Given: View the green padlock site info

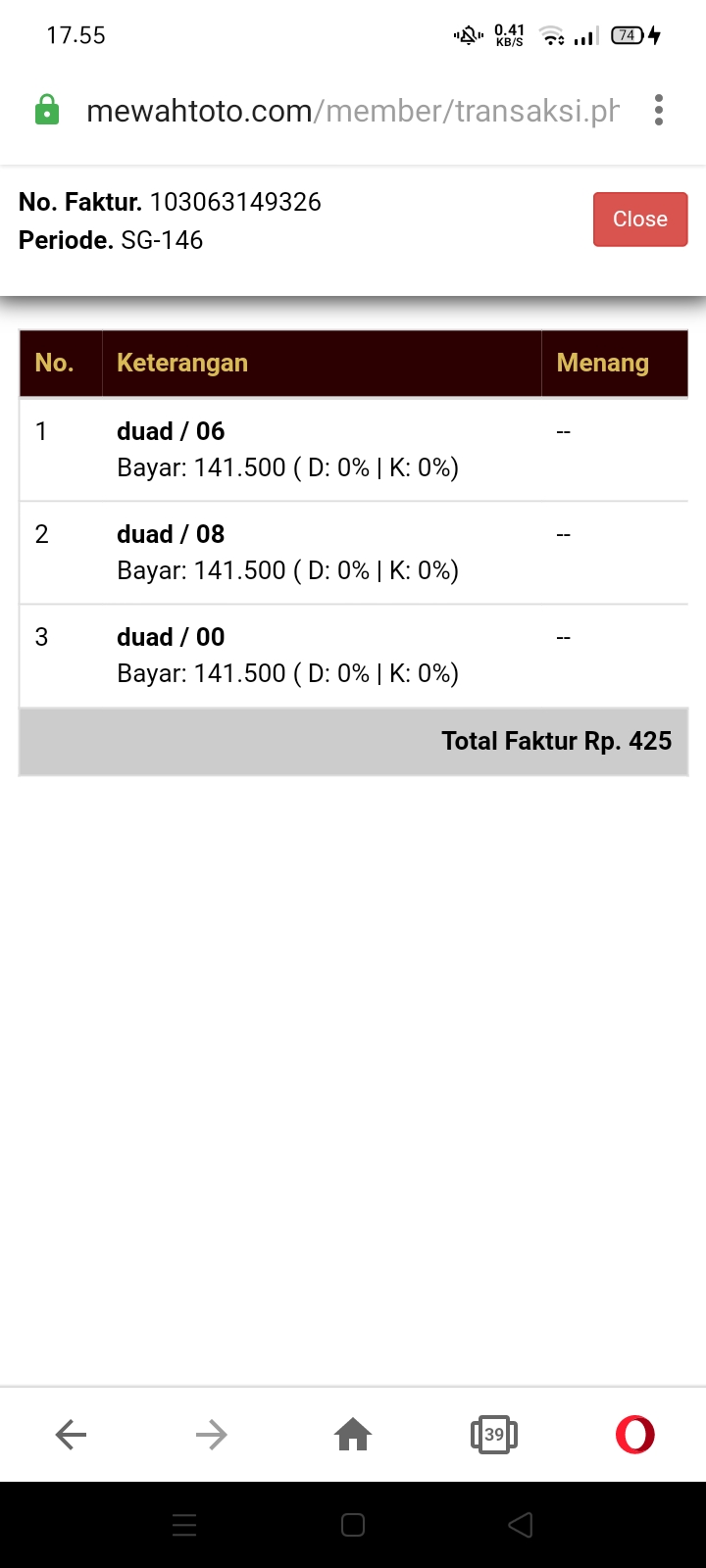Looking at the screenshot, I should click(x=47, y=111).
